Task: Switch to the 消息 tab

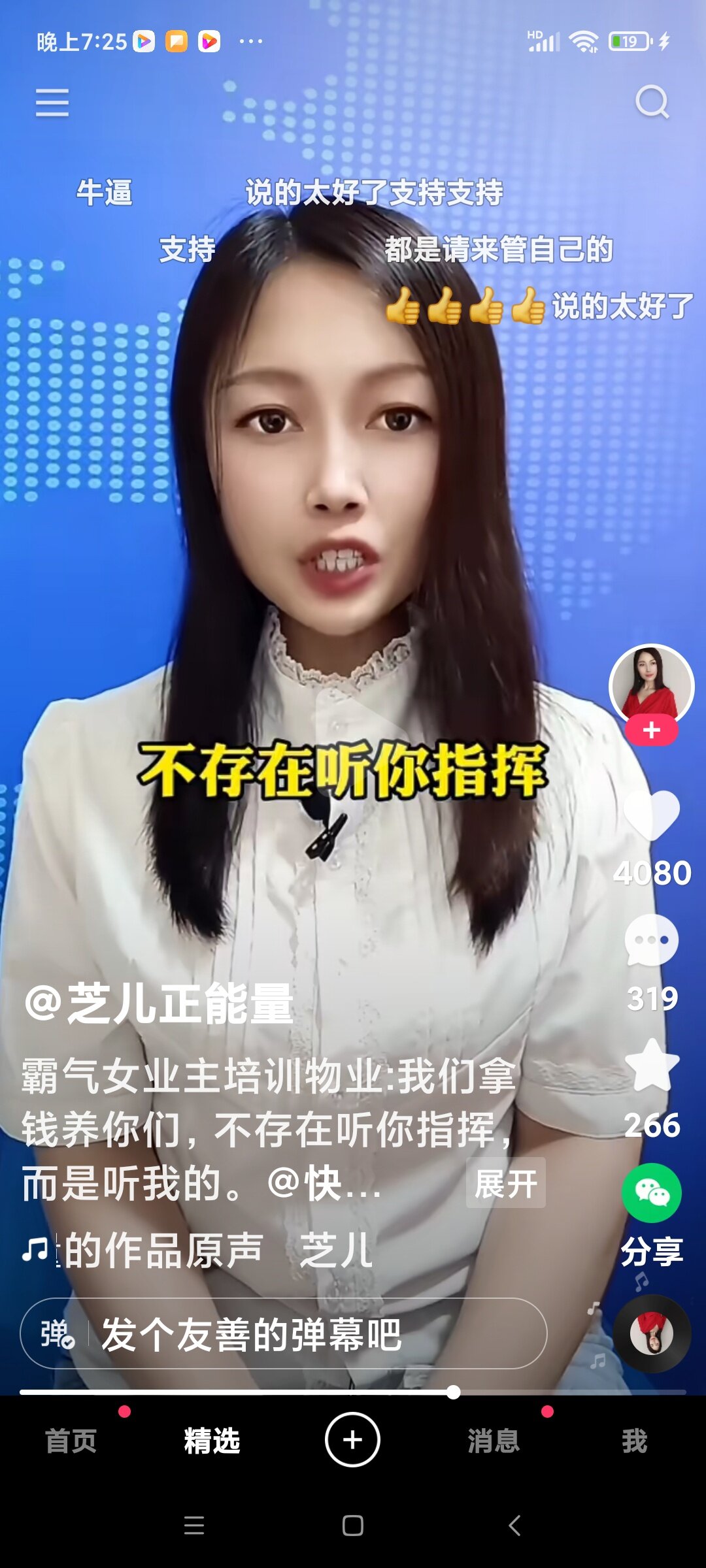Action: pos(494,1441)
